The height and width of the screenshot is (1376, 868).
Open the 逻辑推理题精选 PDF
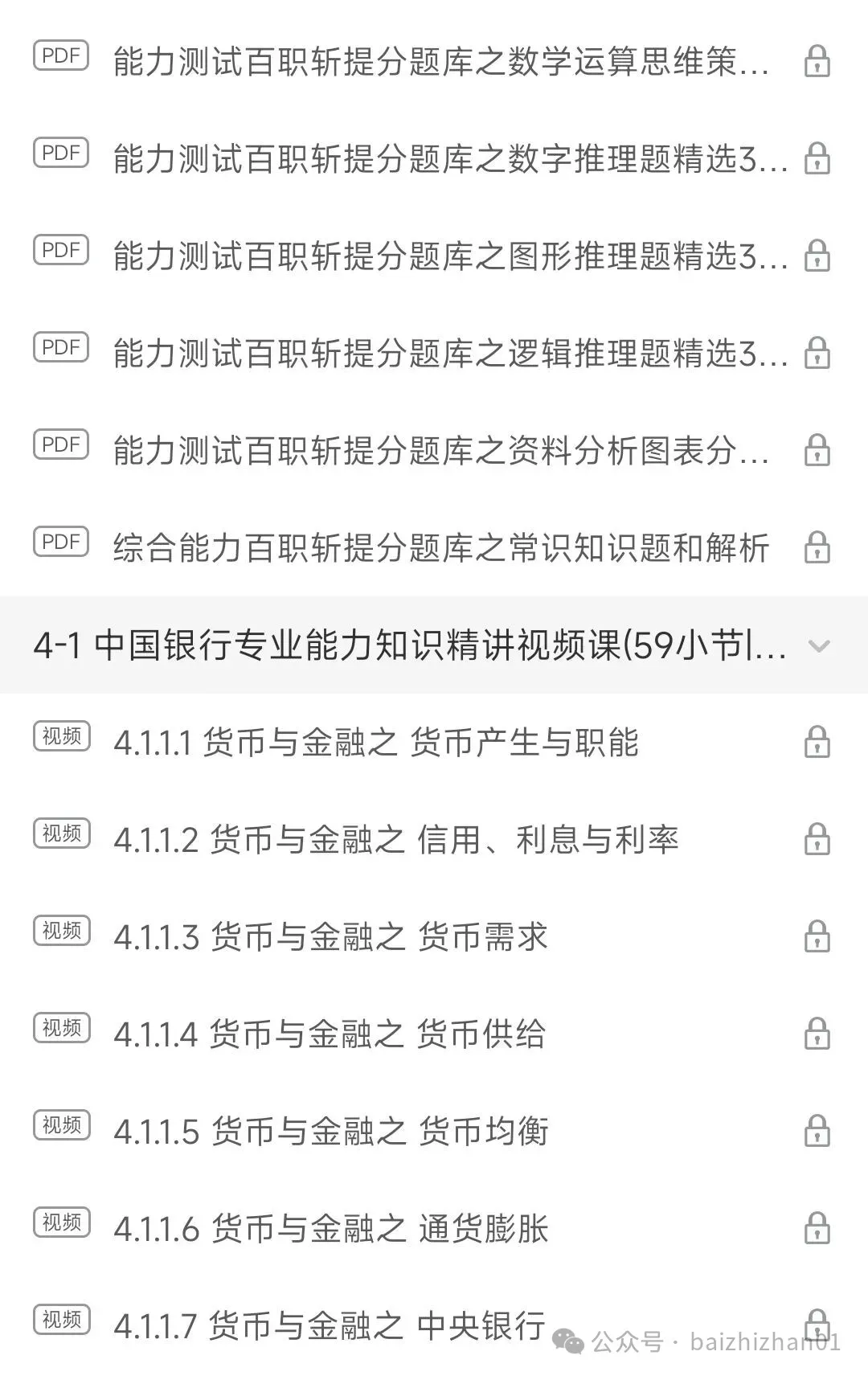(x=434, y=353)
